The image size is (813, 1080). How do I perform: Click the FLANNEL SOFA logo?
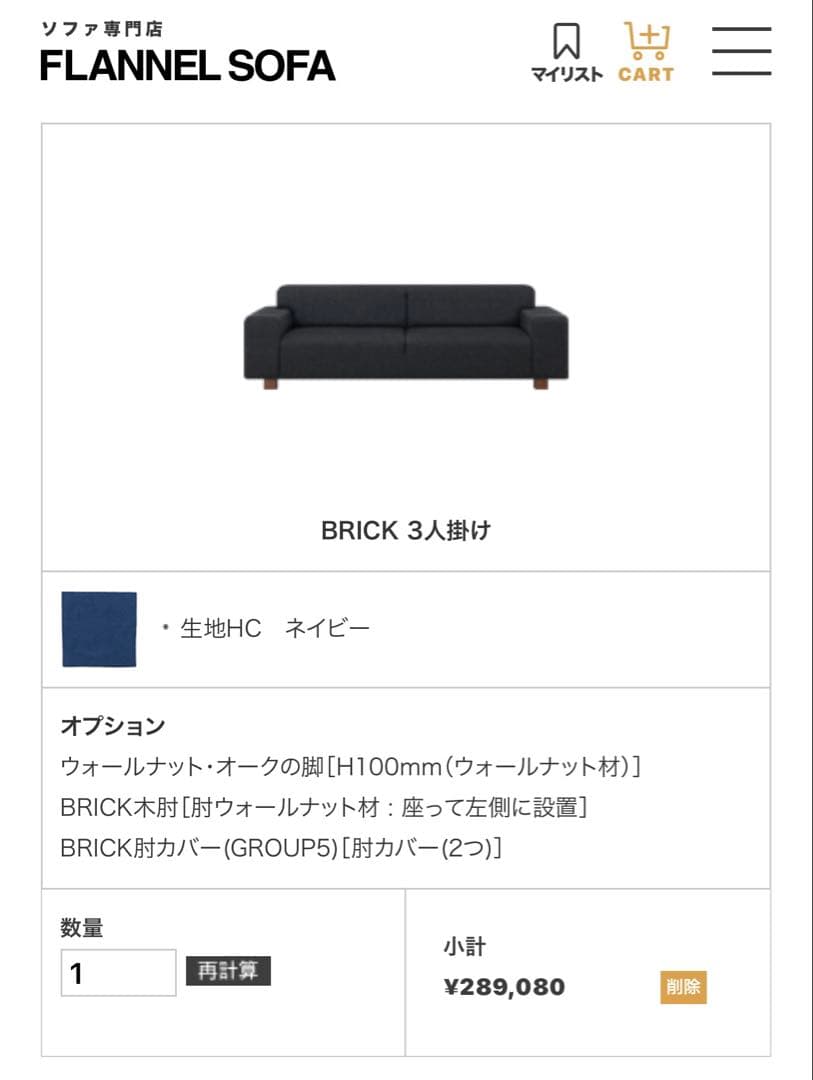(185, 65)
